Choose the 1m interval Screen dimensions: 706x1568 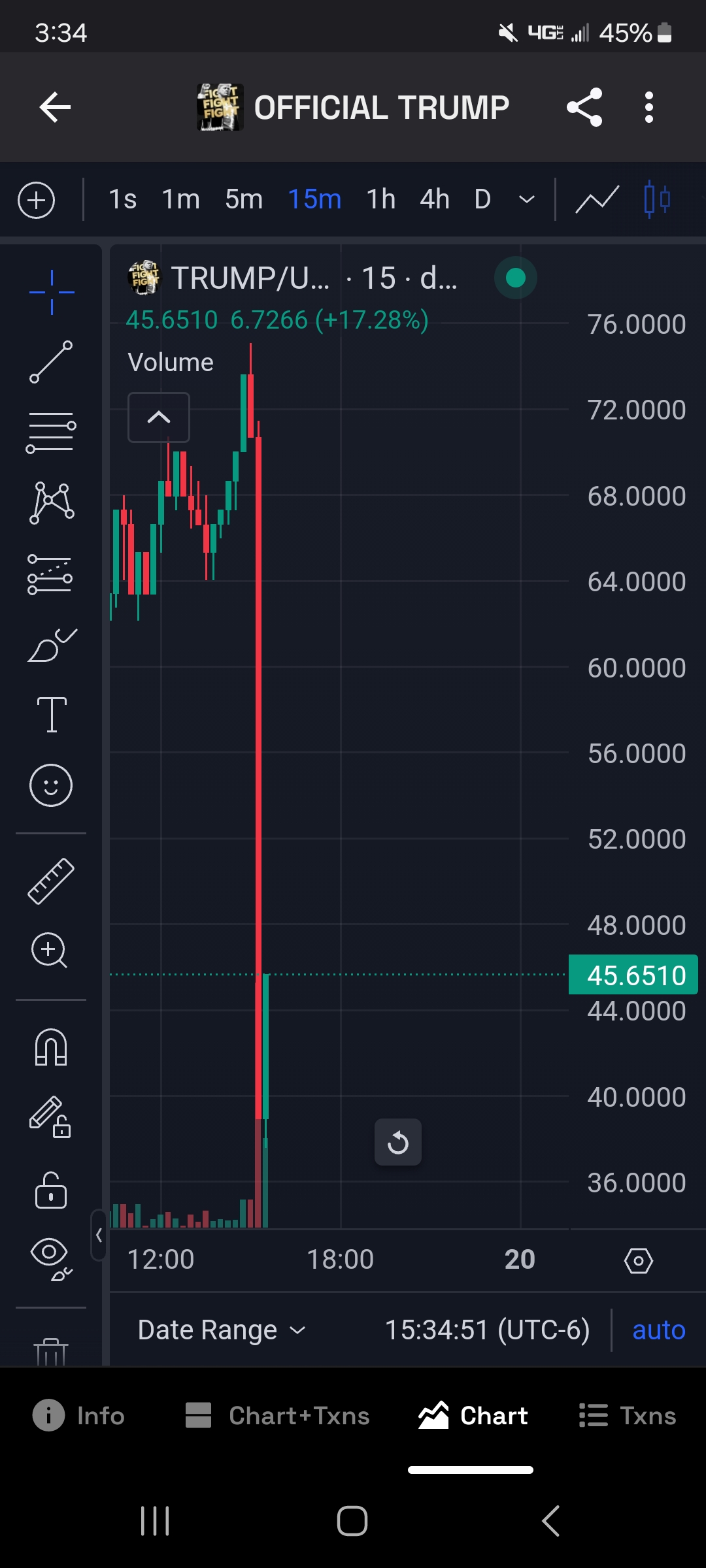(x=180, y=199)
